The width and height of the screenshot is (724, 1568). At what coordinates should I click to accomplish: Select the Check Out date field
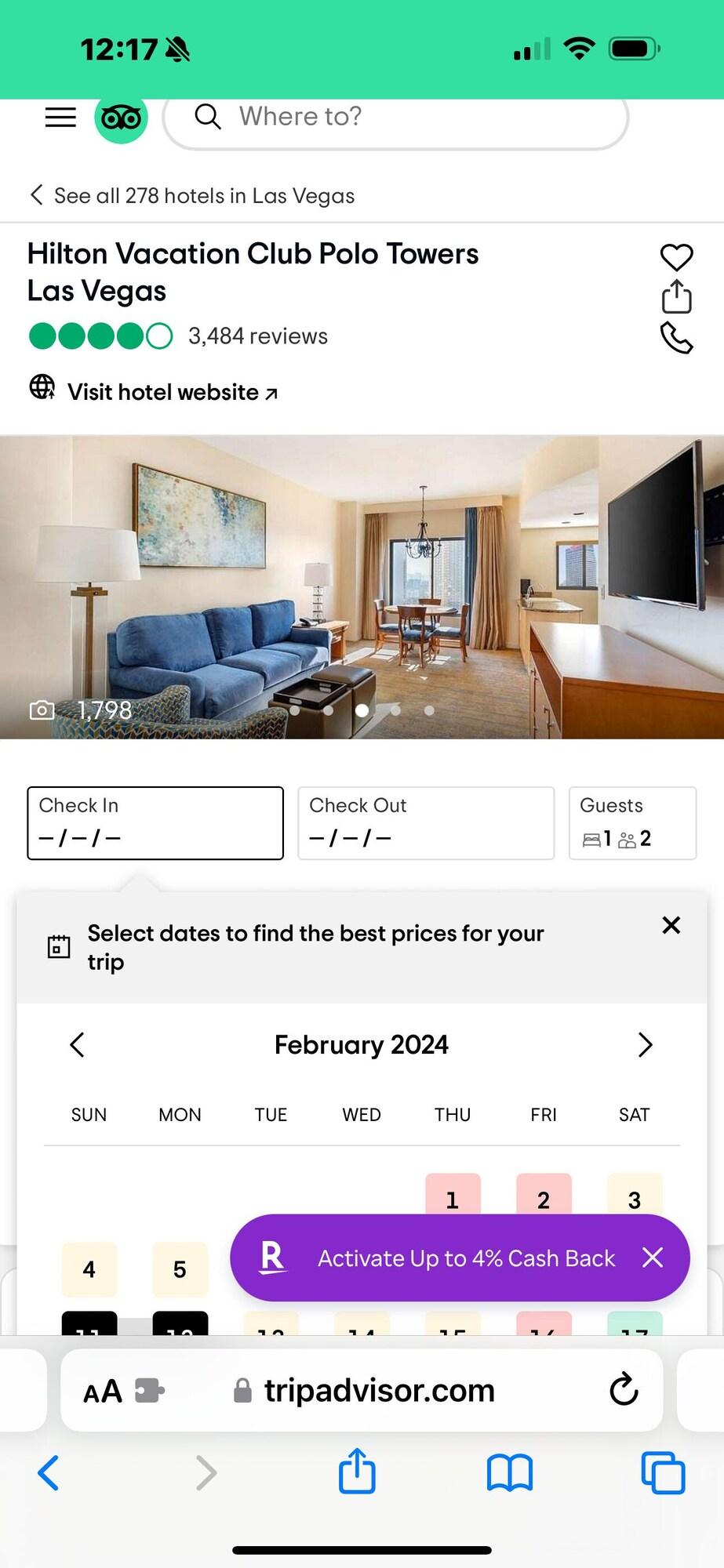426,822
